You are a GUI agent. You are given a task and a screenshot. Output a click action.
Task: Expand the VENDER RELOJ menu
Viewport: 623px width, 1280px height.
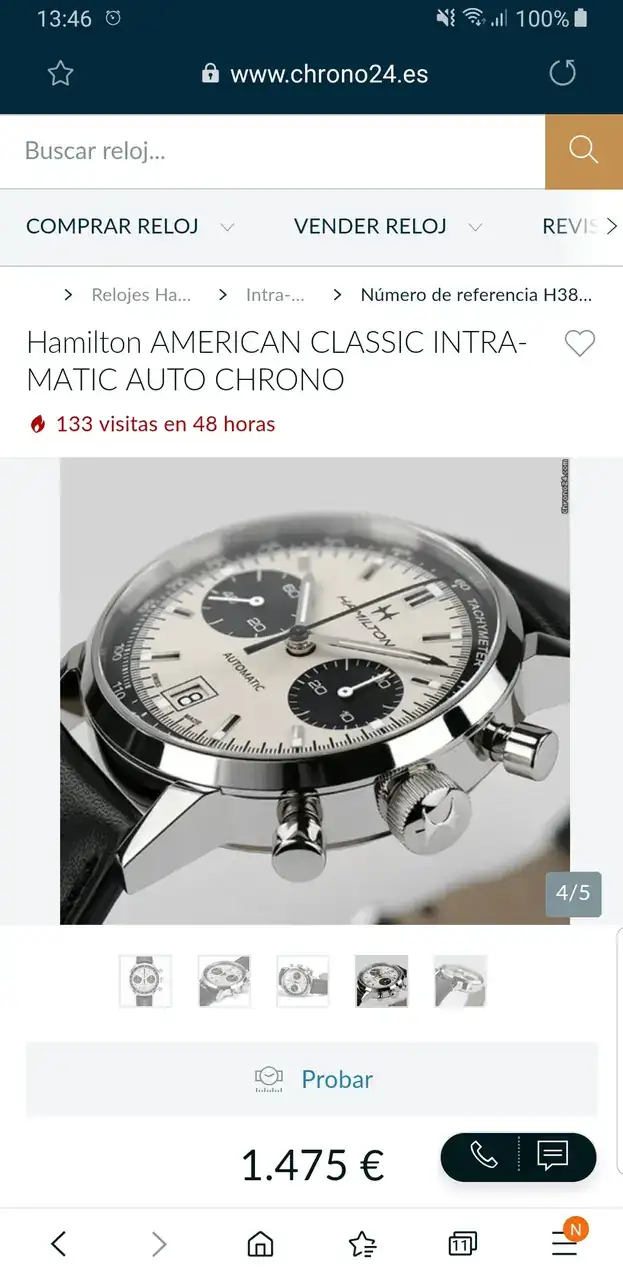[x=388, y=227]
